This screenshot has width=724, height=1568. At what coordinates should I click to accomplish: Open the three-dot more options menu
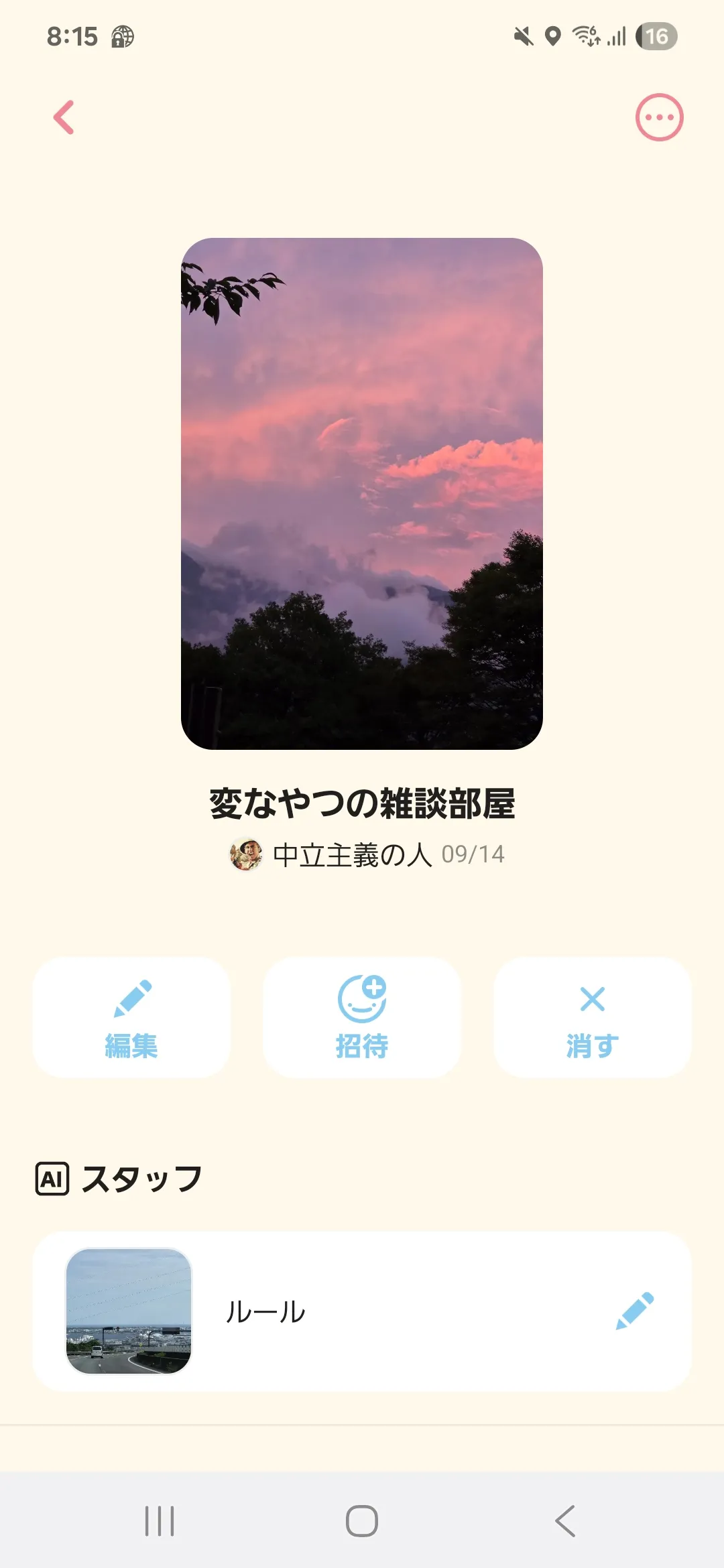659,118
